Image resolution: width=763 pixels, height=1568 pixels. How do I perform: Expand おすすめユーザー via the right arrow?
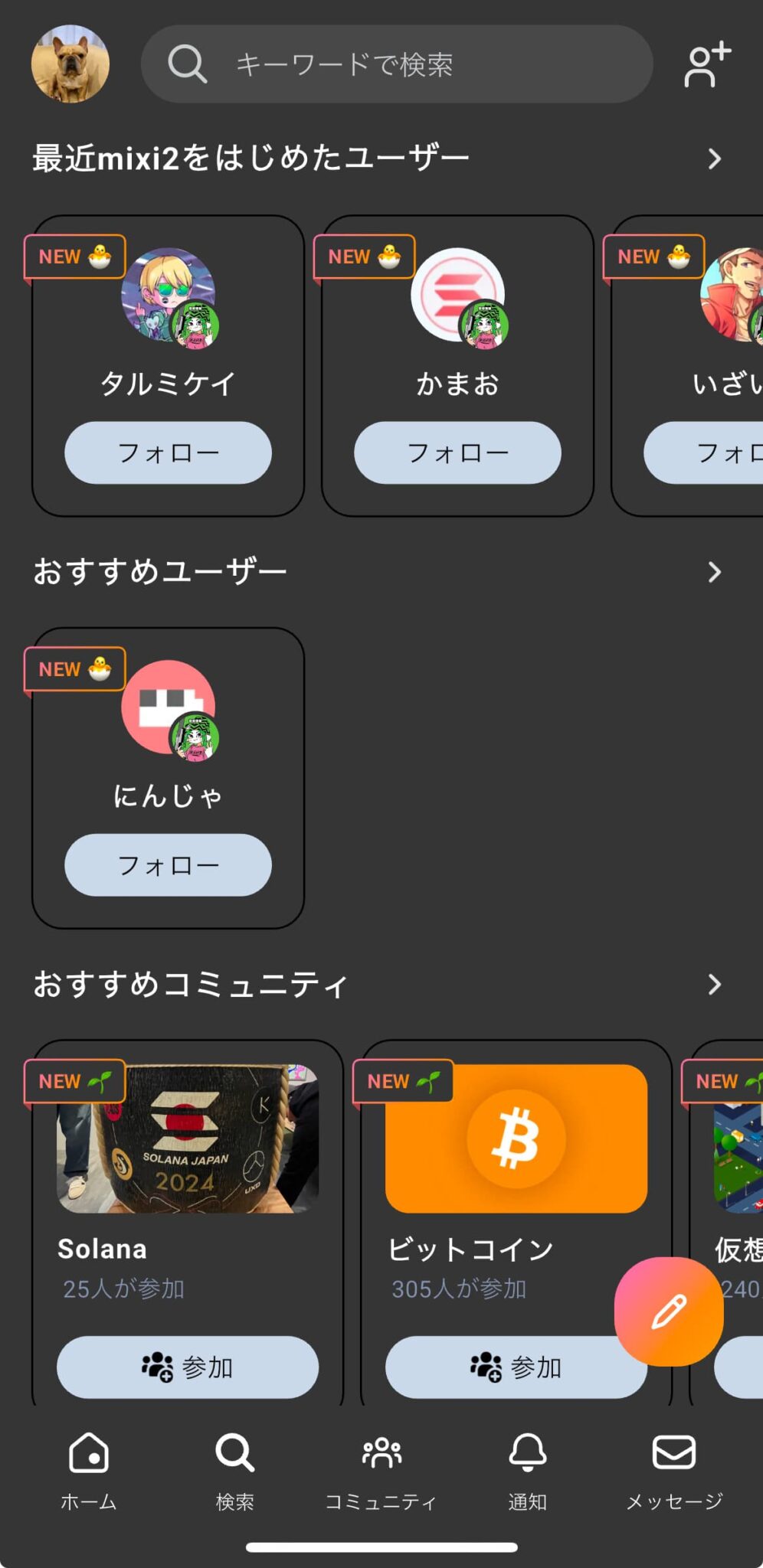tap(716, 571)
